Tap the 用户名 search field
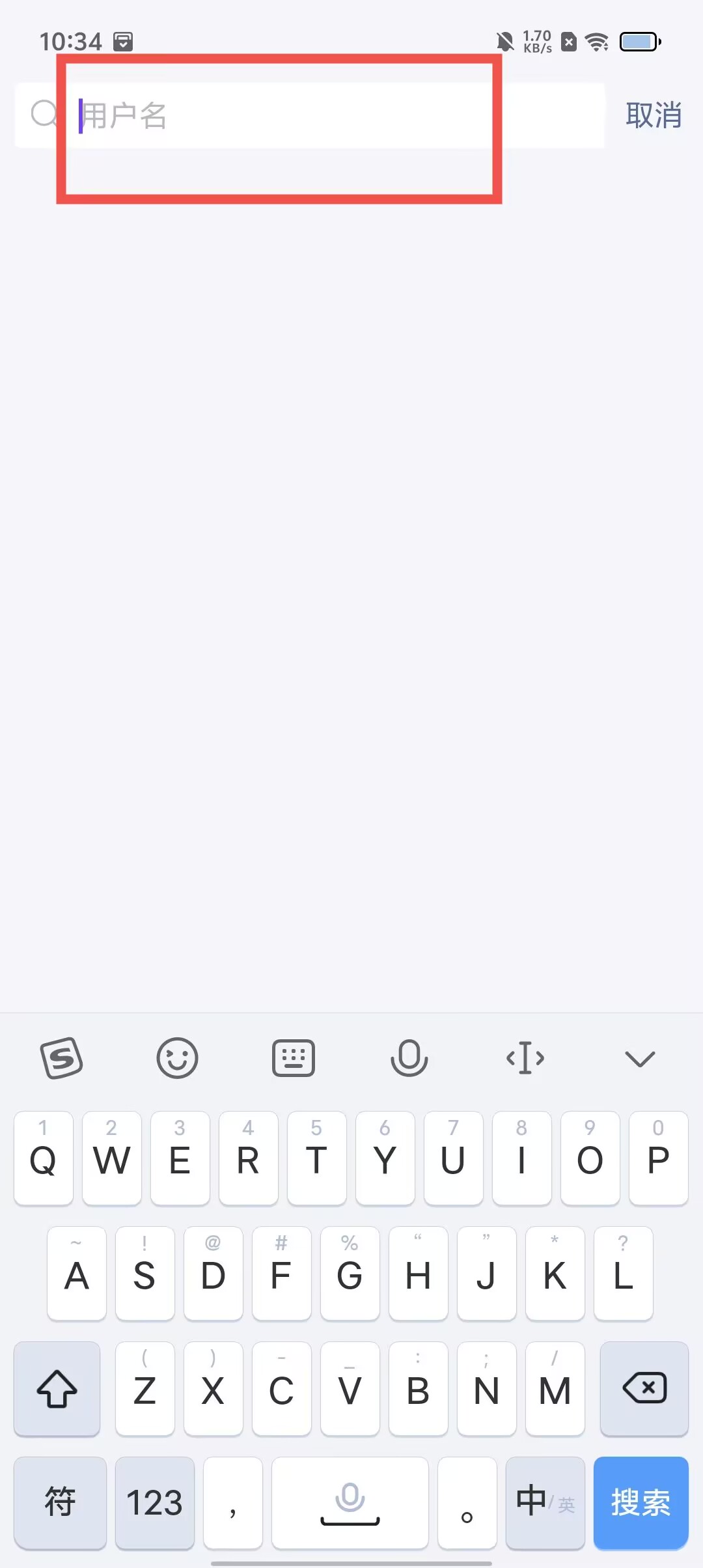Image resolution: width=703 pixels, height=1568 pixels. (x=325, y=116)
